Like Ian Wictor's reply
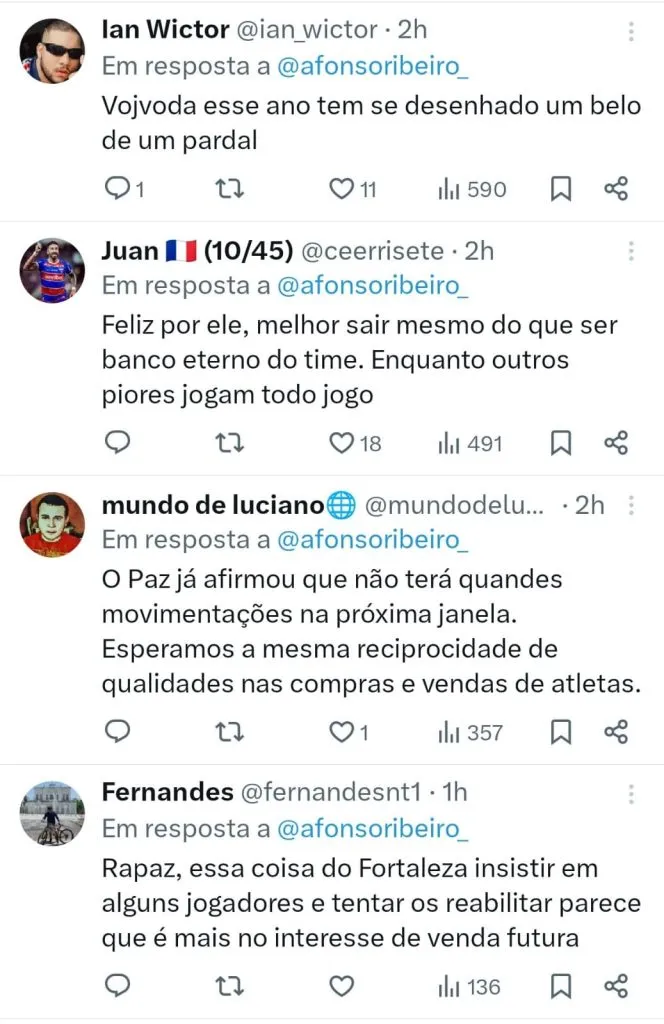Image resolution: width=664 pixels, height=1024 pixels. (x=343, y=189)
